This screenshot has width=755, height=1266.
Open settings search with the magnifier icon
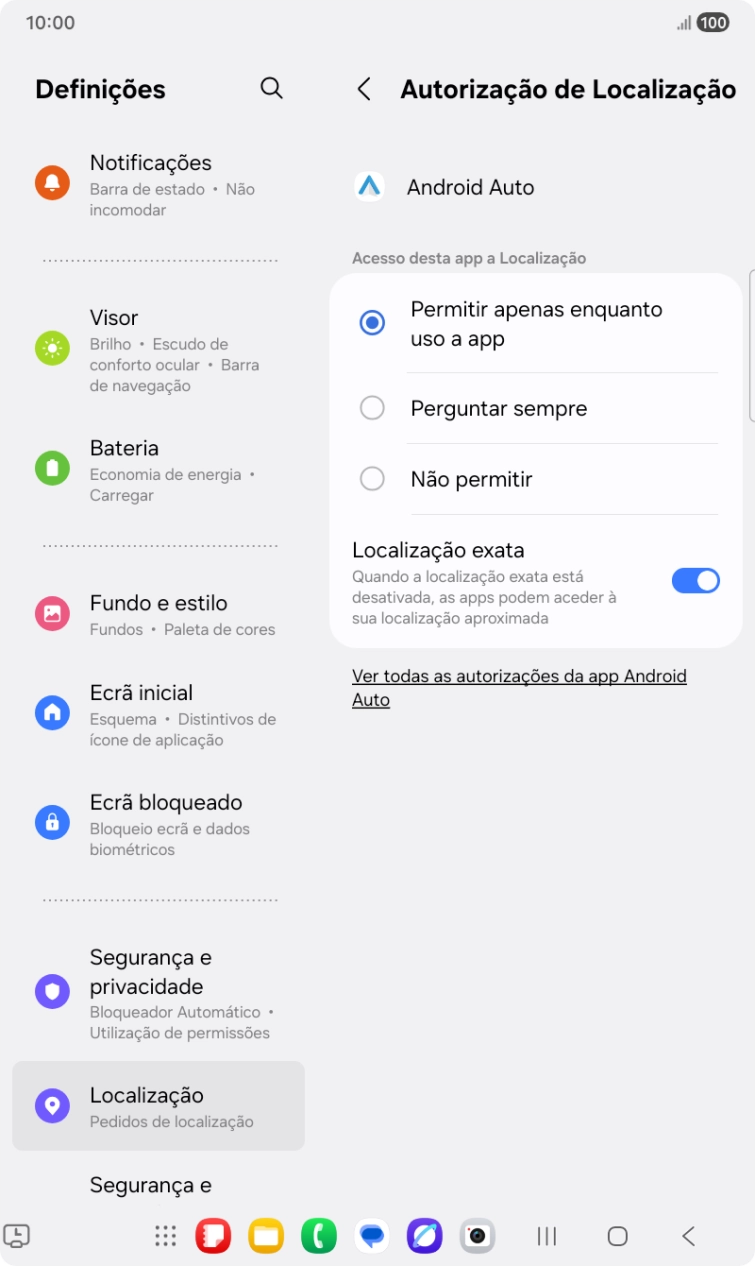pos(271,88)
